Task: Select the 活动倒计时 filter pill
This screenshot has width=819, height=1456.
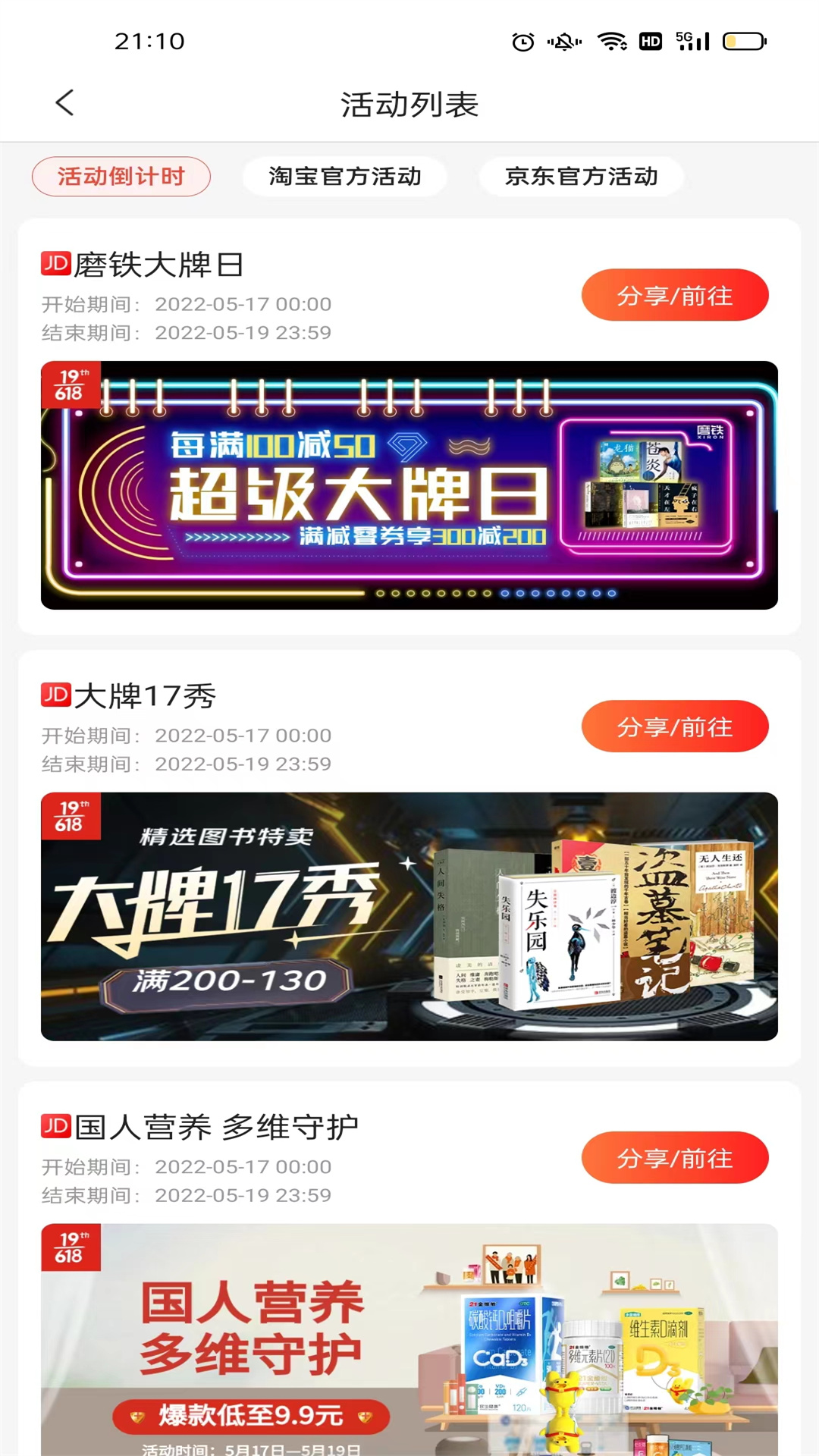Action: (121, 176)
